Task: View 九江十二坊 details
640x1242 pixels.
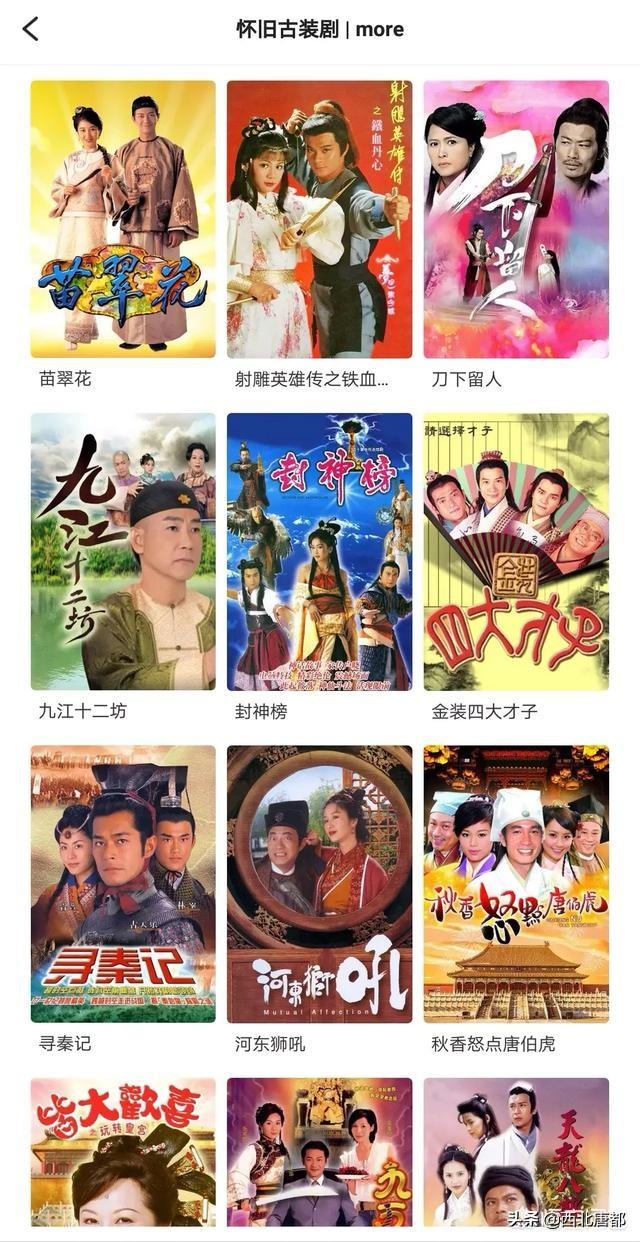Action: coord(123,551)
